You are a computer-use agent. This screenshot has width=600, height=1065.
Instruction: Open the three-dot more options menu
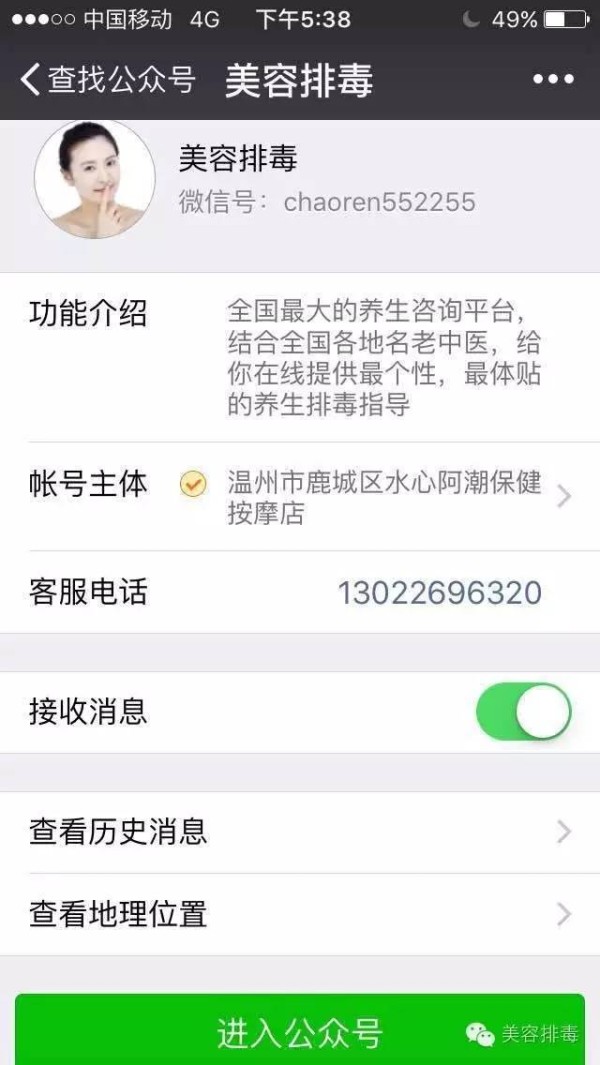[x=553, y=79]
